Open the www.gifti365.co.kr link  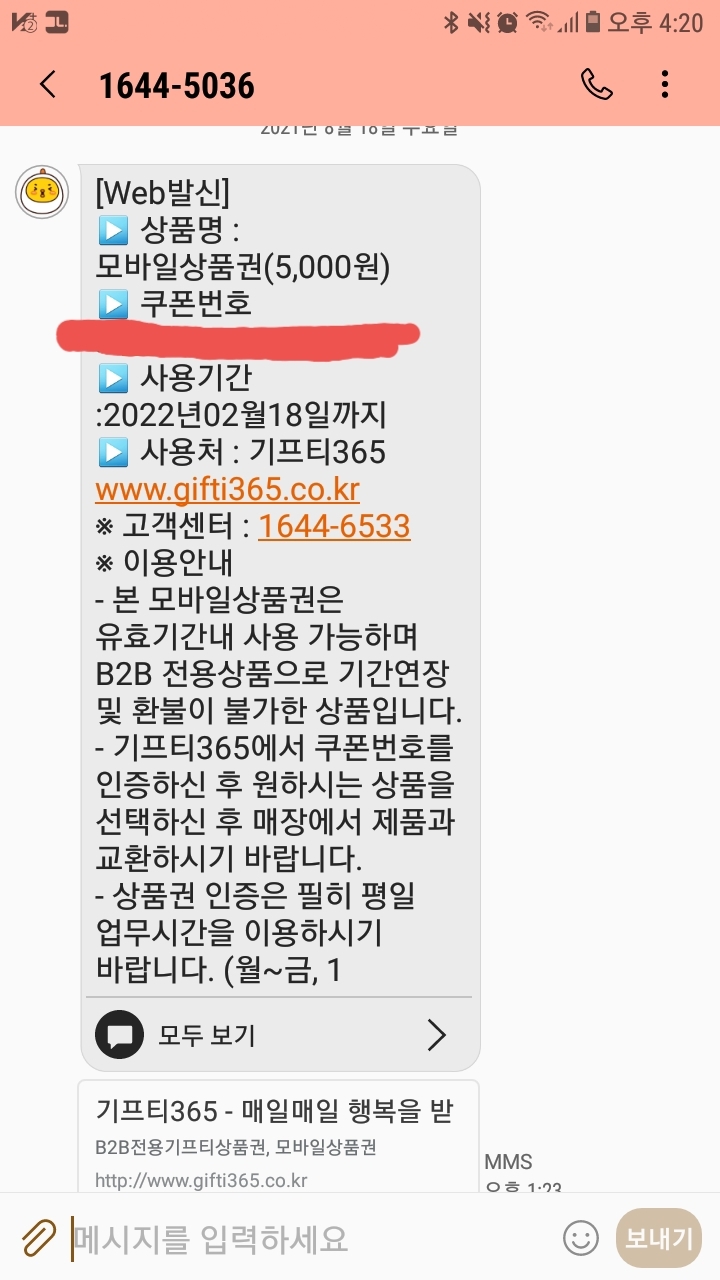[227, 489]
